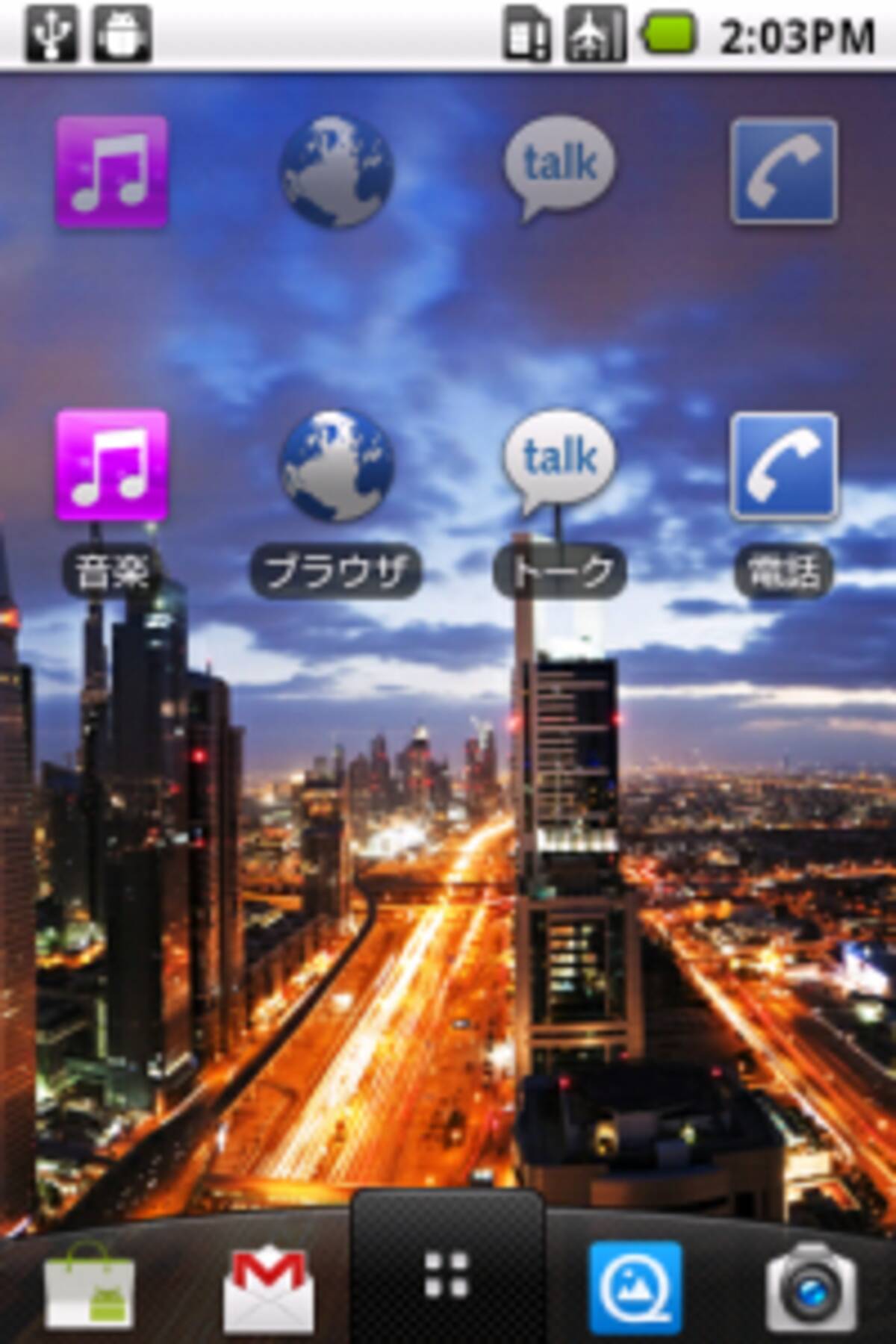Screen dimensions: 896x1344
Task: Tap the unlabeled phone handset shortcut
Action: (x=784, y=172)
